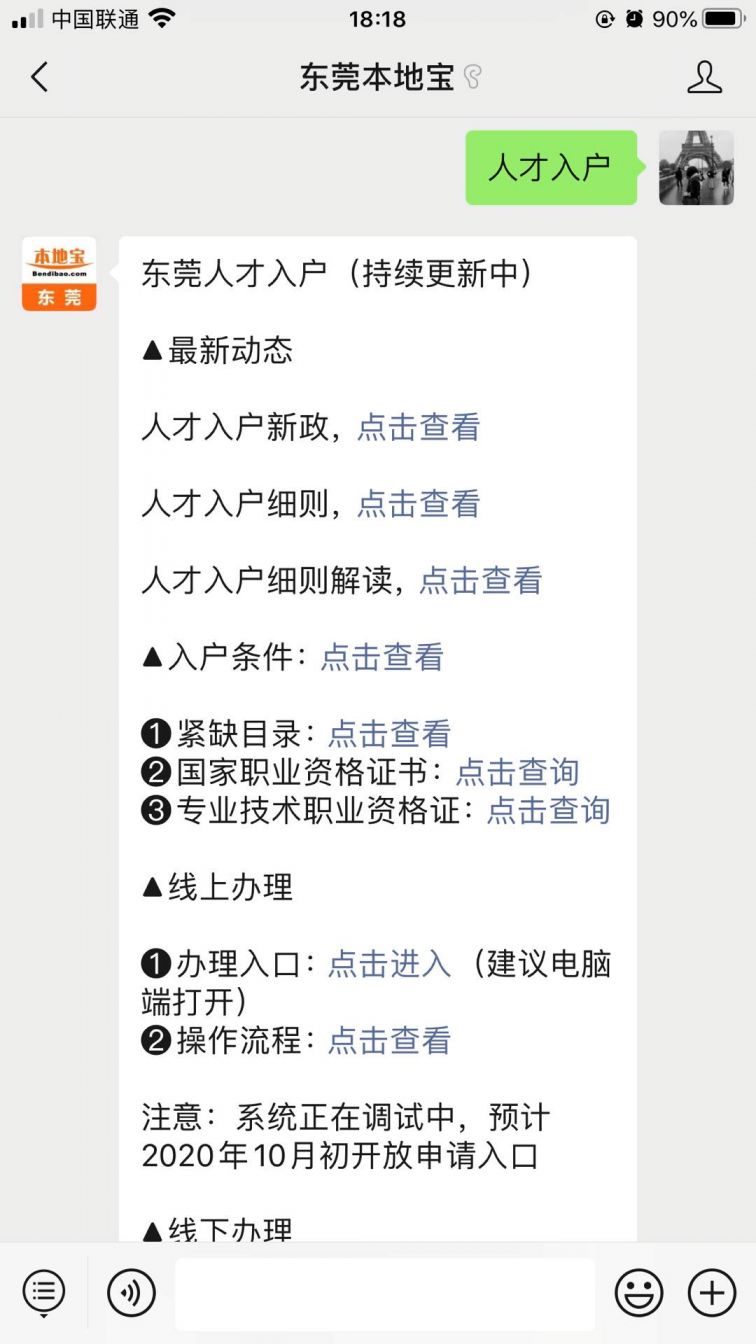
Task: Open the emoji picker
Action: click(639, 1294)
